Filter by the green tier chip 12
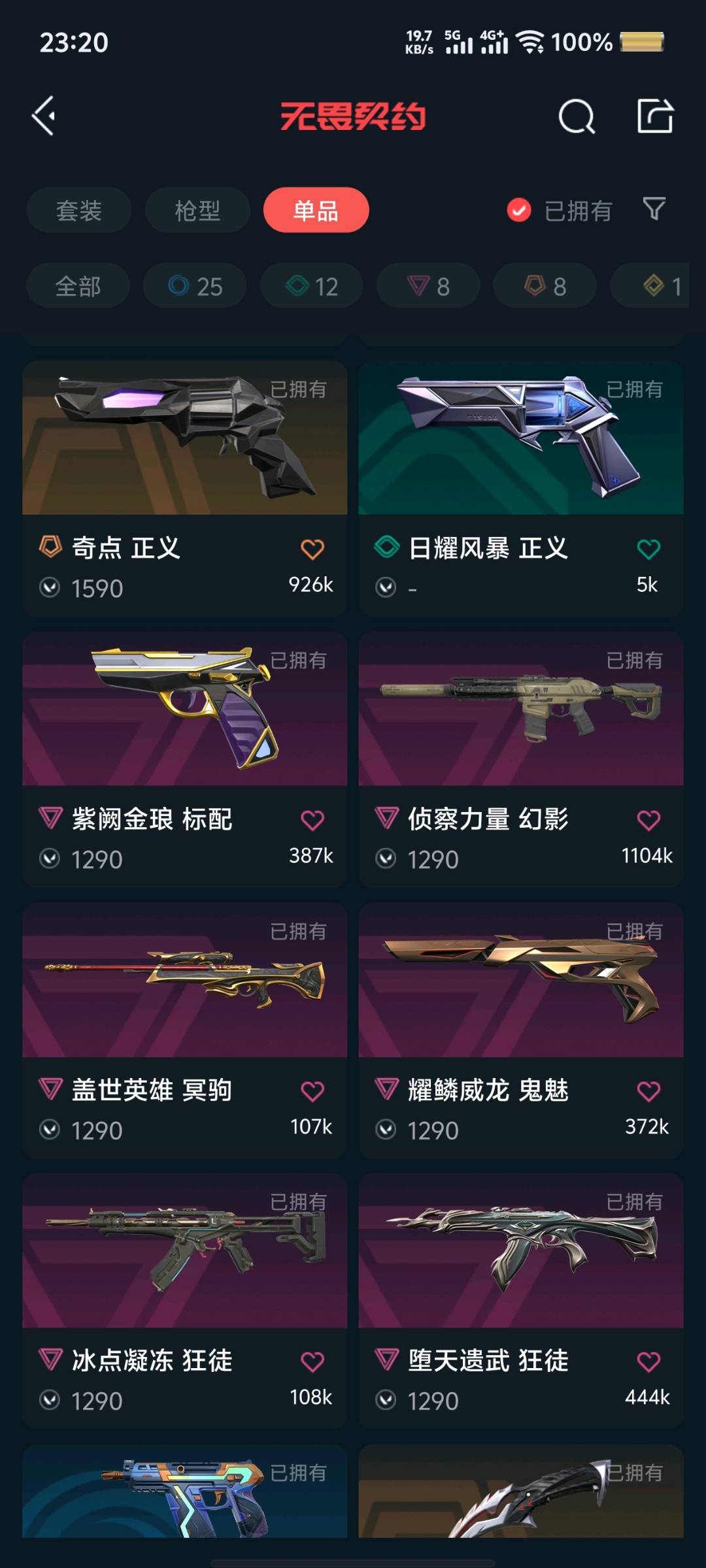The height and width of the screenshot is (1568, 706). (312, 286)
